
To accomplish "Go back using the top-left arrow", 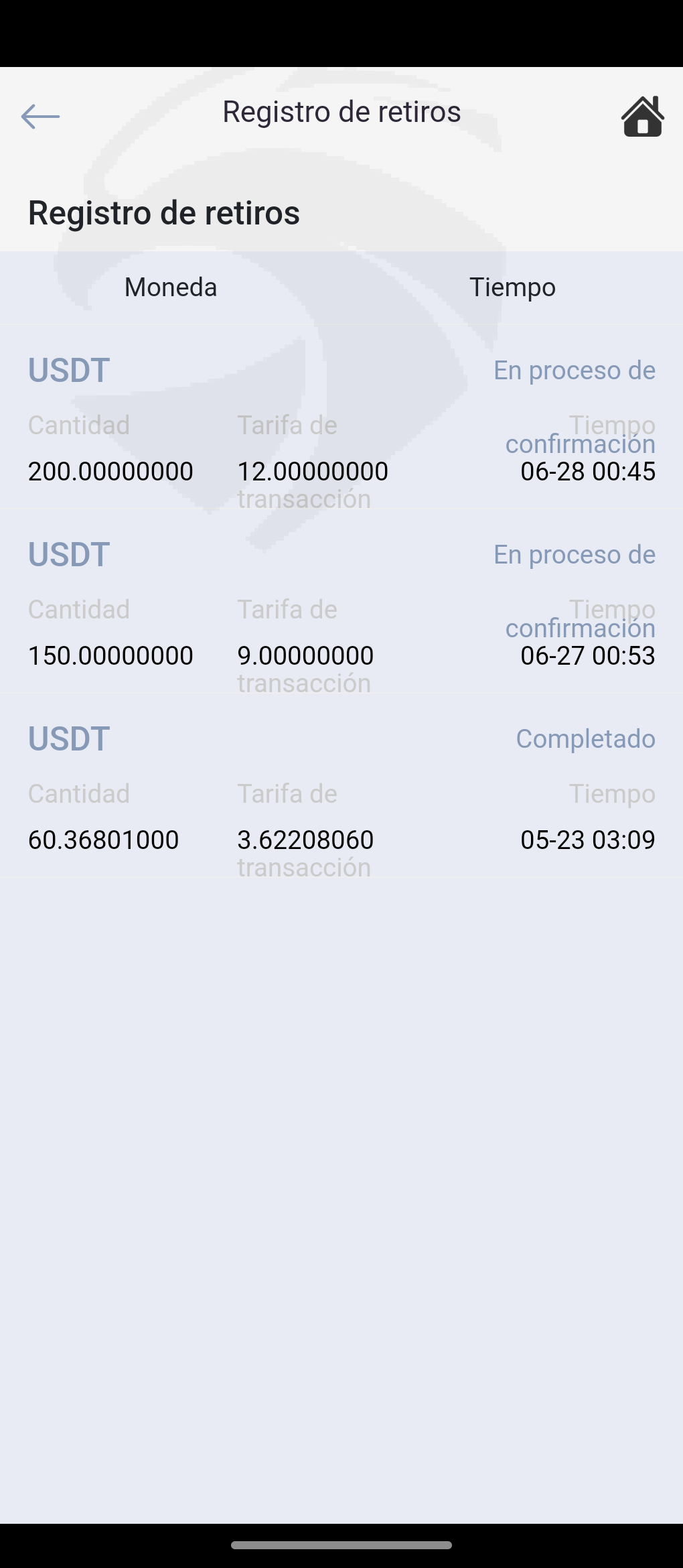I will tap(40, 117).
